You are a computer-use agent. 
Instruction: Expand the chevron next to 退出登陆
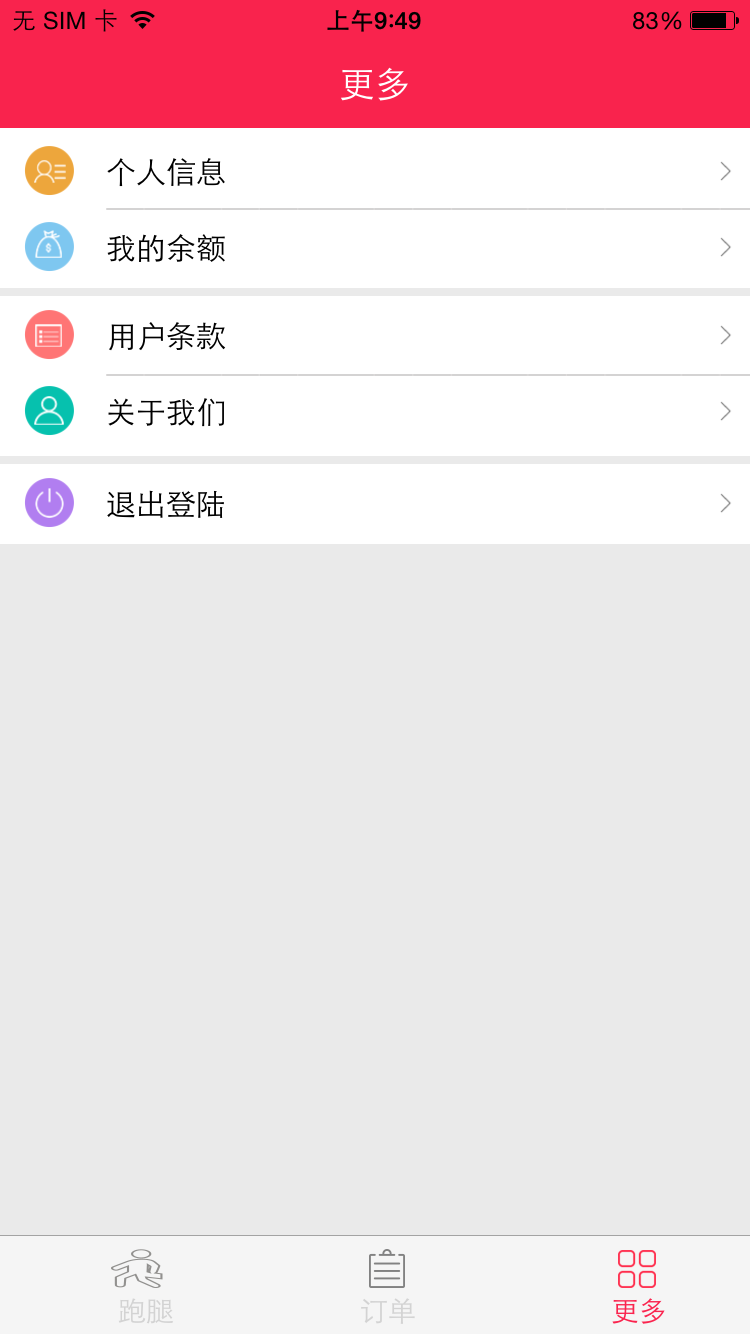(725, 503)
